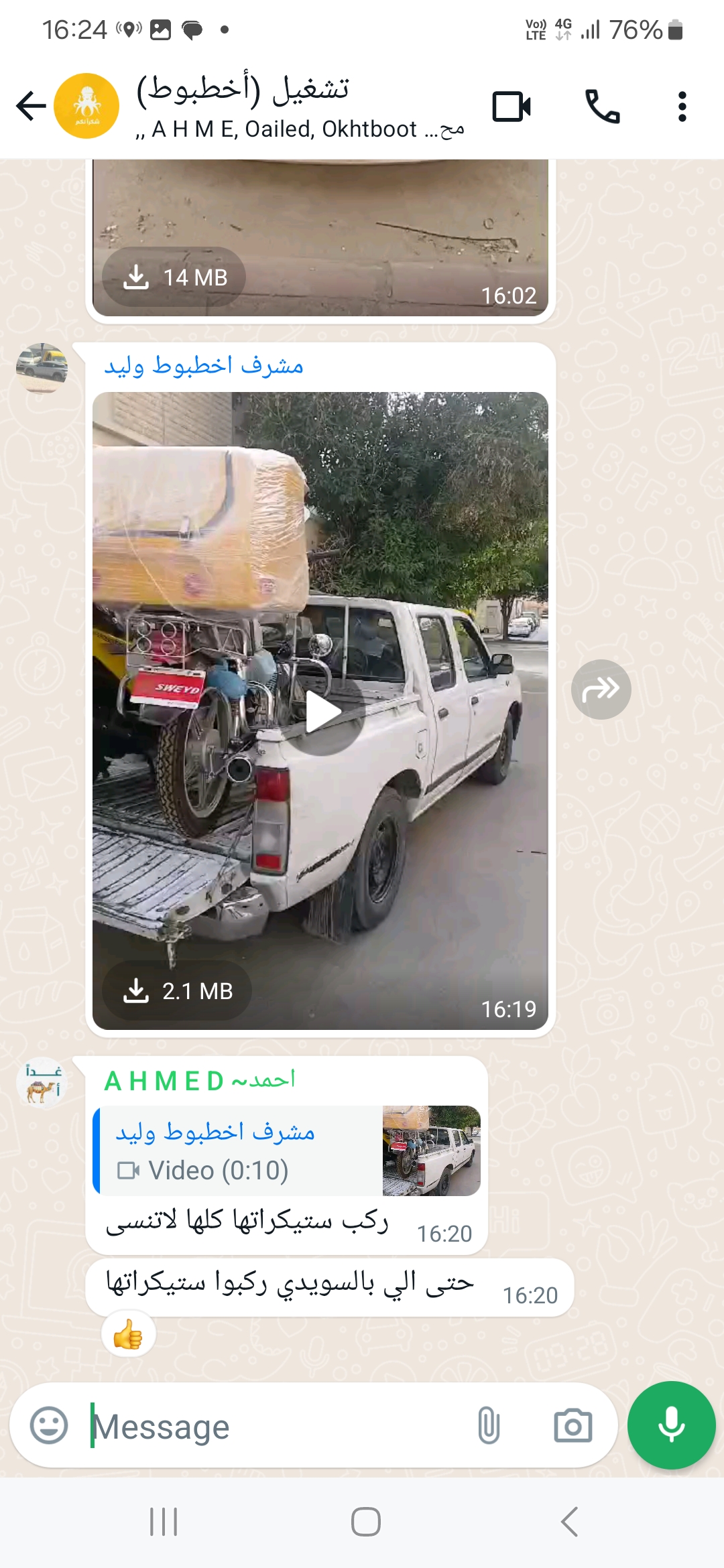Tap the microphone voice message button
The height and width of the screenshot is (1568, 724).
pyautogui.click(x=671, y=1425)
